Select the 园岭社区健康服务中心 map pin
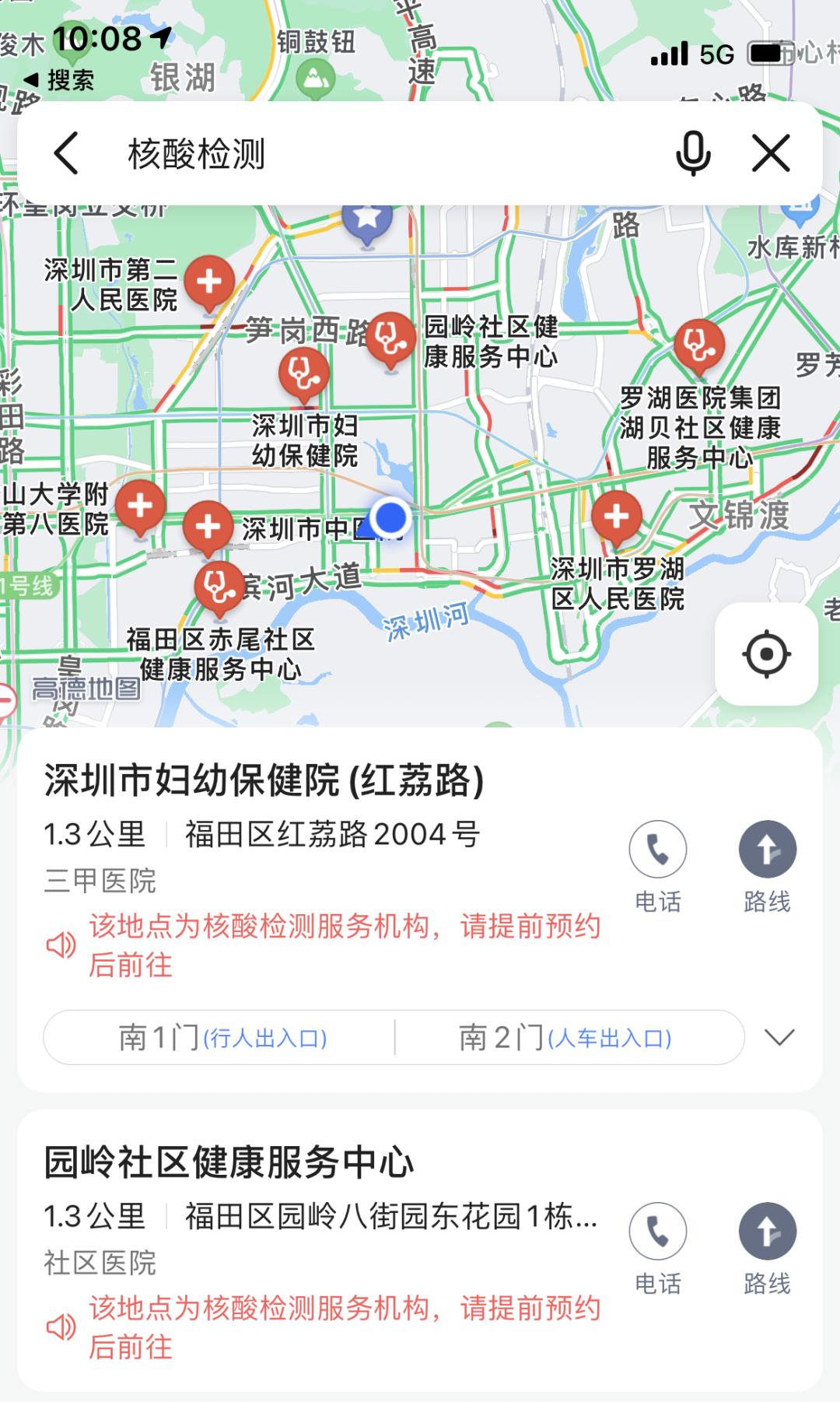This screenshot has width=840, height=1402. click(390, 338)
